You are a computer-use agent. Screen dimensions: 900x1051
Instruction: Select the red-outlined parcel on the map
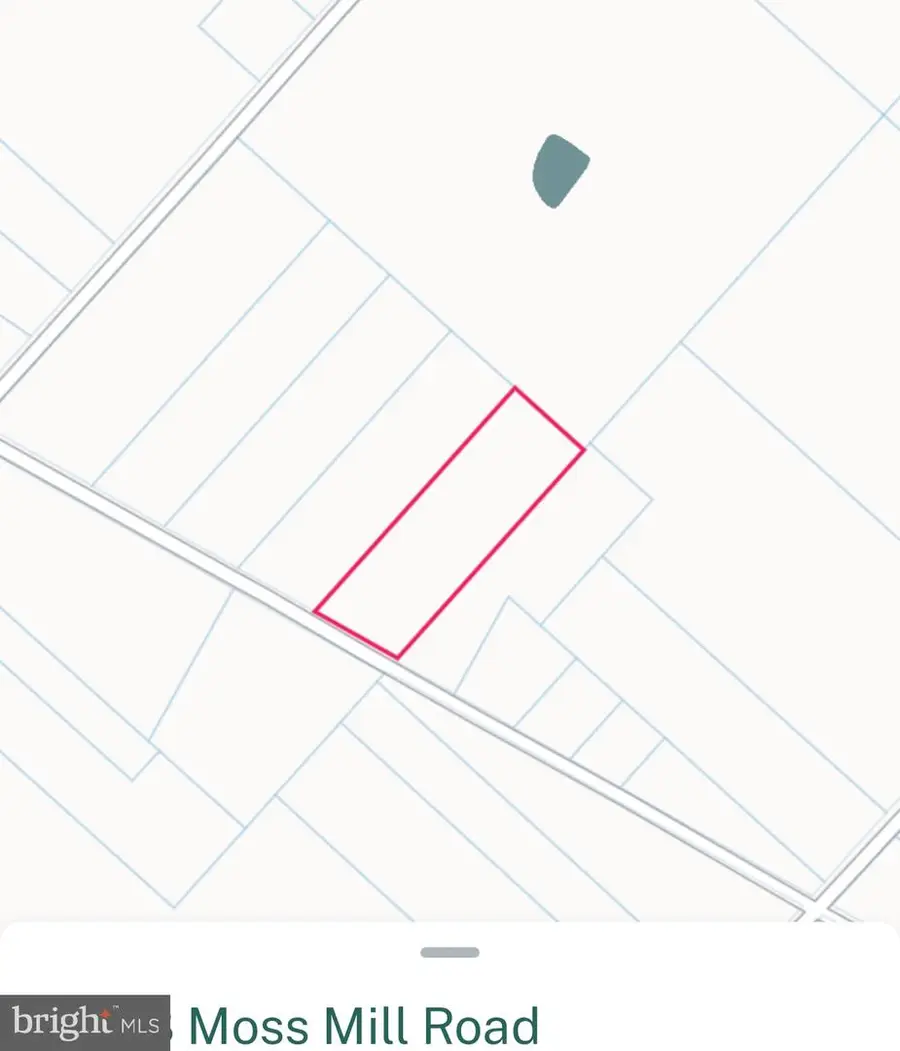tap(450, 520)
